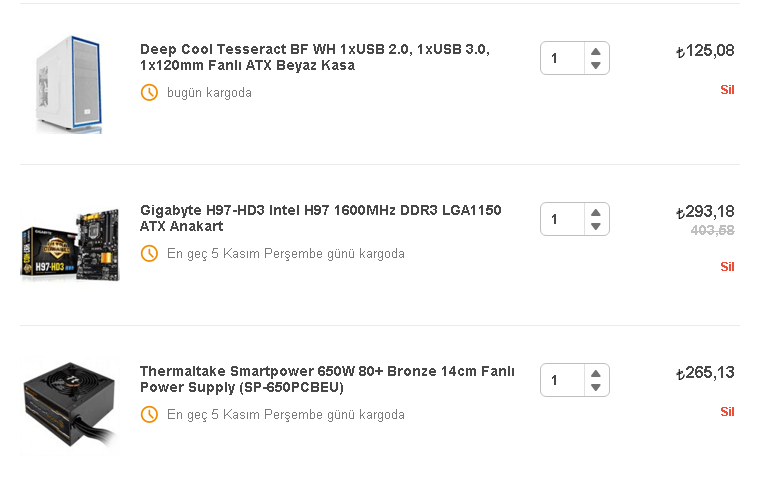Edit quantity field for Thermaltake Smartpower
Screen dimensions: 758x482
562,380
